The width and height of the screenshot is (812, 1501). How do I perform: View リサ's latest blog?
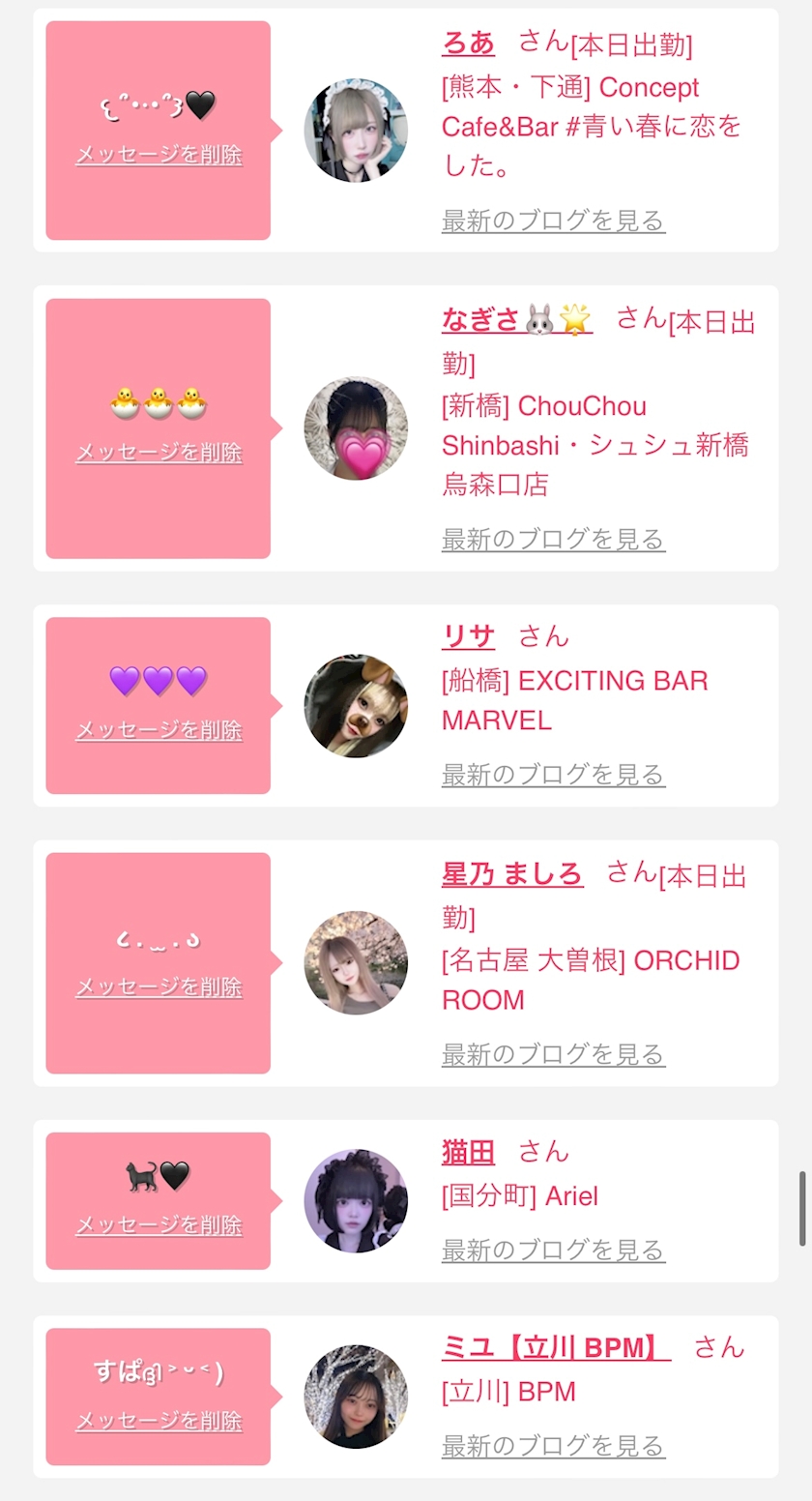click(553, 774)
